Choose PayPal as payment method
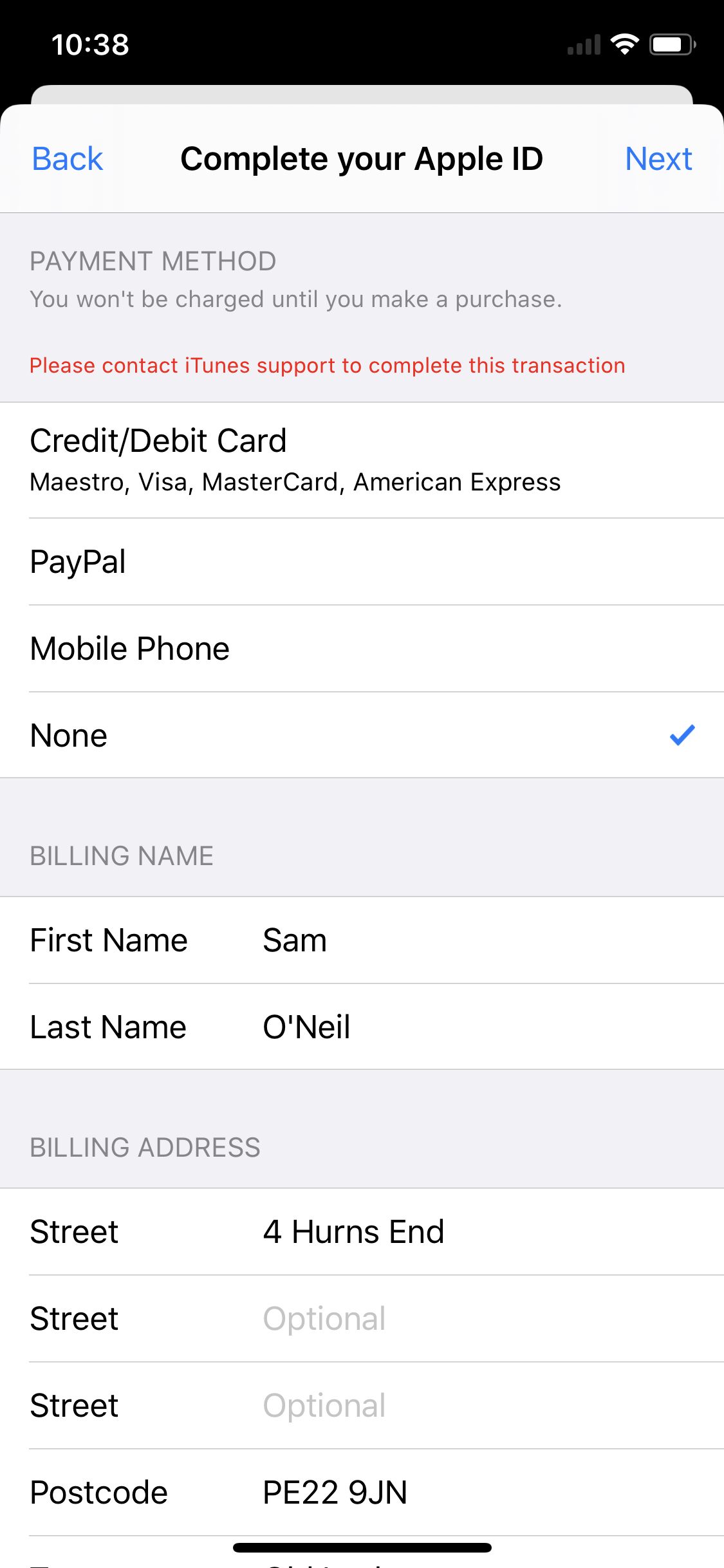The height and width of the screenshot is (1568, 724). click(x=362, y=562)
